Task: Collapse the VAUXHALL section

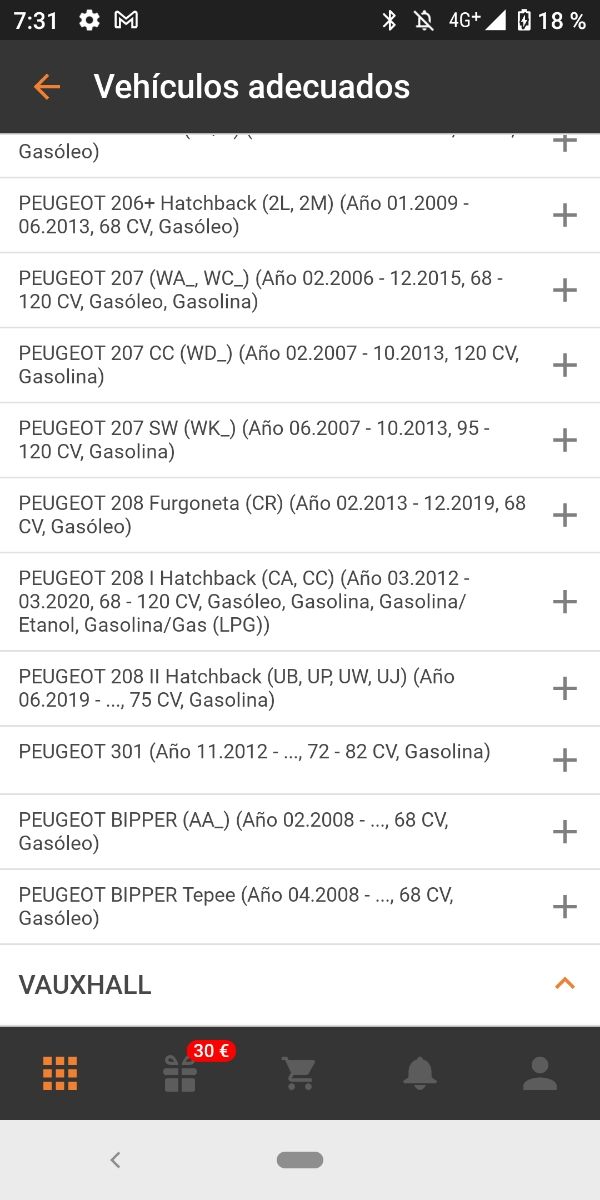Action: [565, 984]
